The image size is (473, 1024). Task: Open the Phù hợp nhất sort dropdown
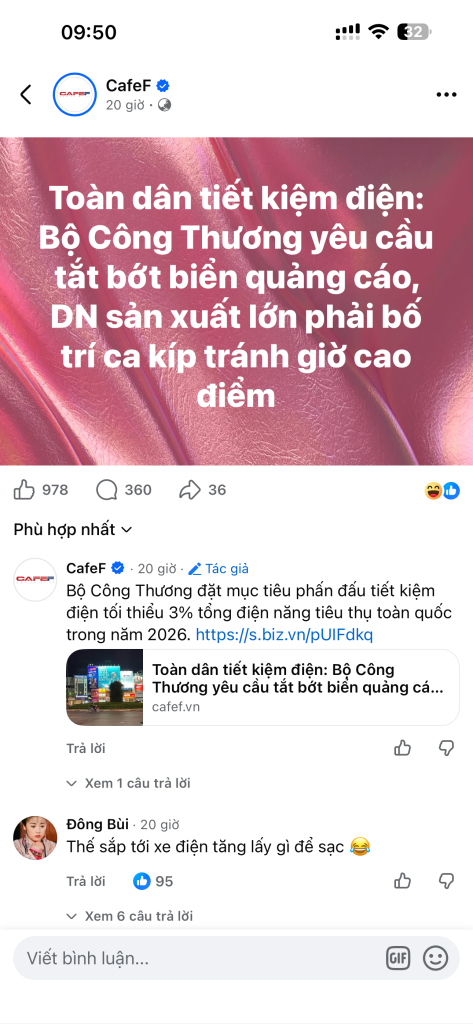(73, 529)
